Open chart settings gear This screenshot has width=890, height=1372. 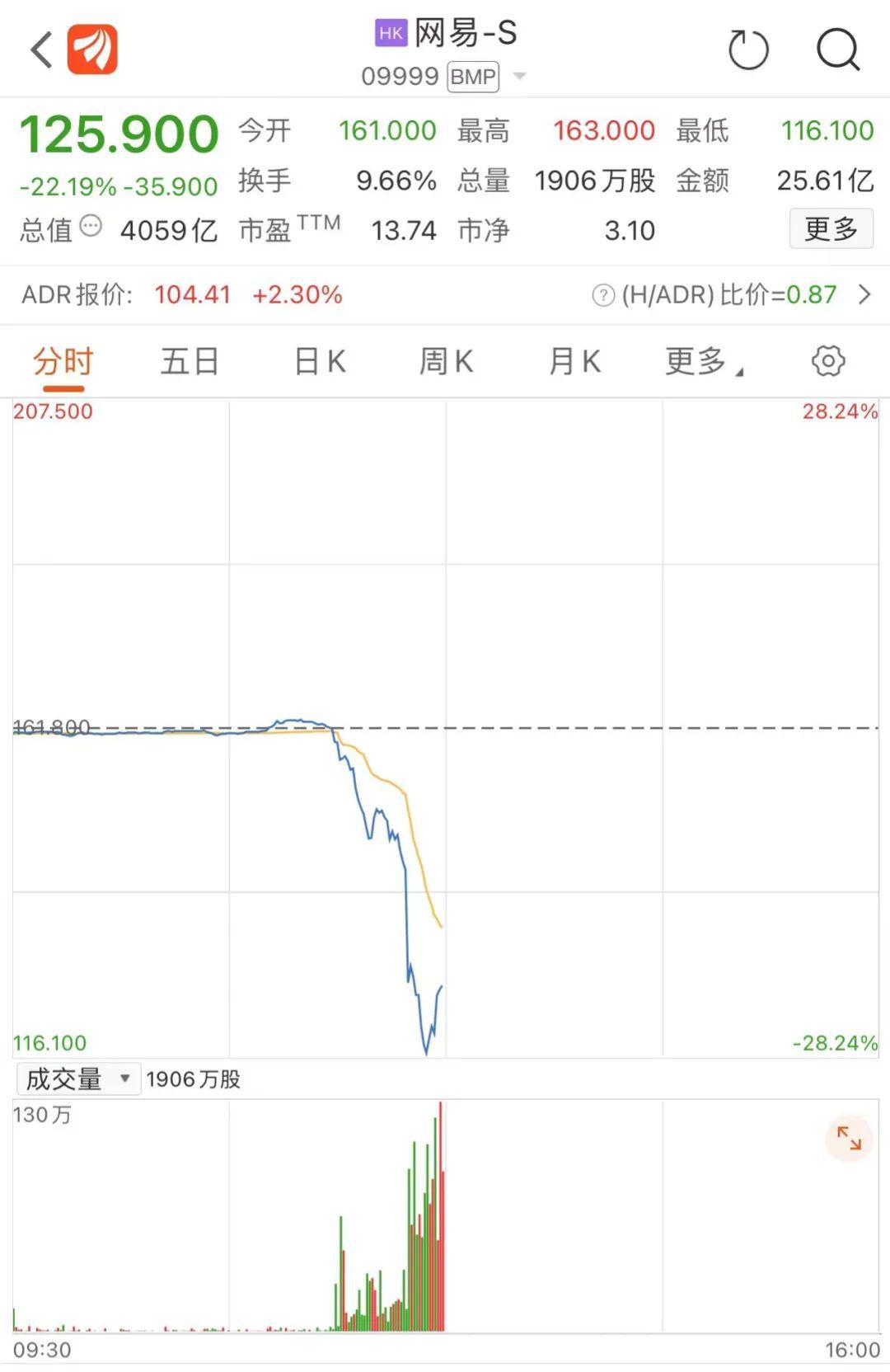(x=828, y=361)
